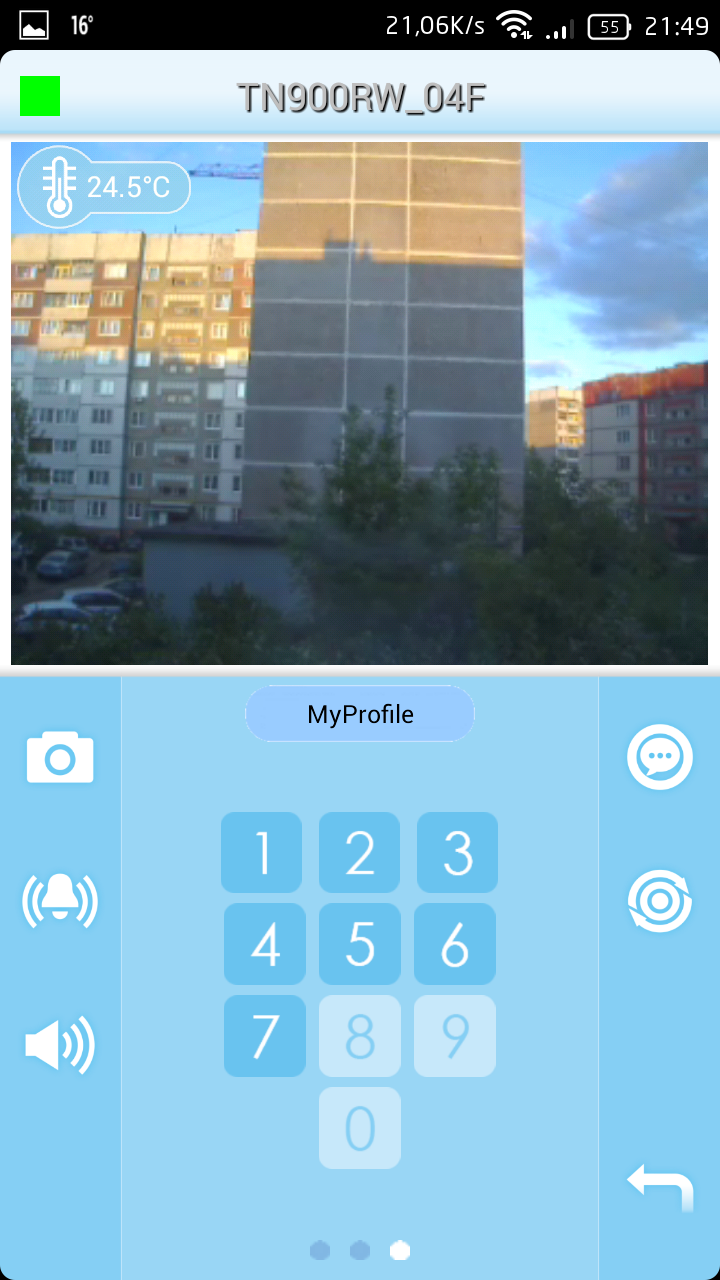720x1280 pixels.
Task: Choose keypad number 0
Action: pyautogui.click(x=360, y=1128)
